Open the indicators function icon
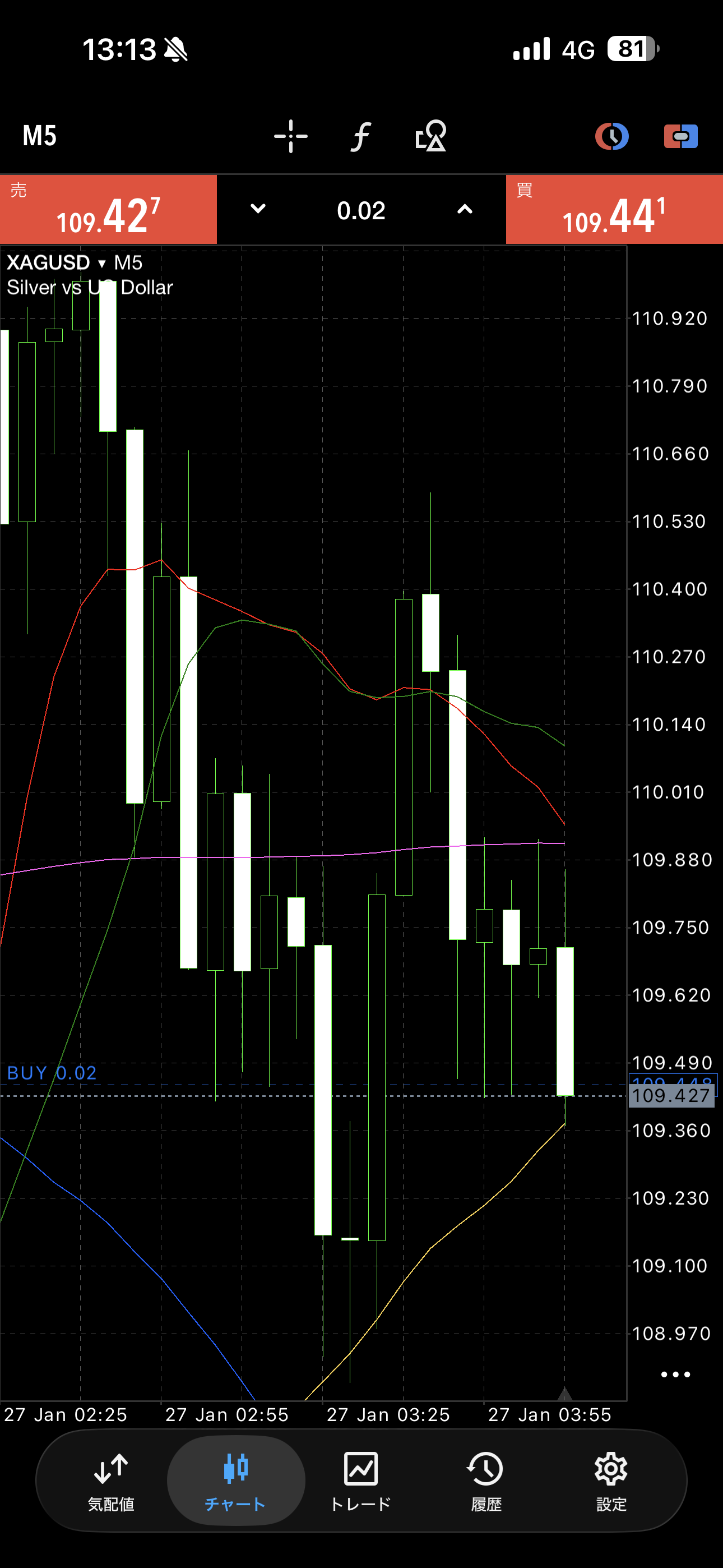This screenshot has height=1568, width=723. click(x=361, y=136)
